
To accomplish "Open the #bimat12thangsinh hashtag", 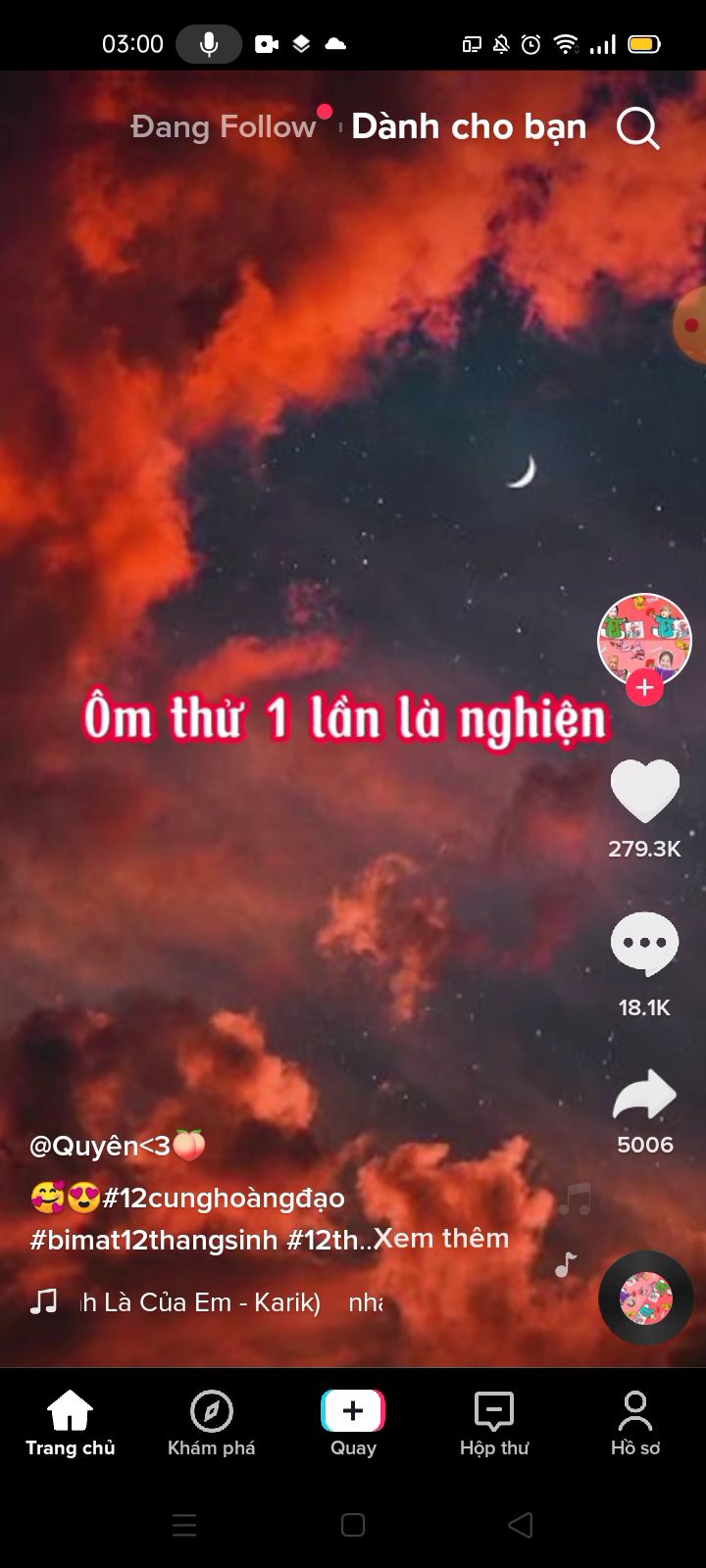I will coord(154,1240).
